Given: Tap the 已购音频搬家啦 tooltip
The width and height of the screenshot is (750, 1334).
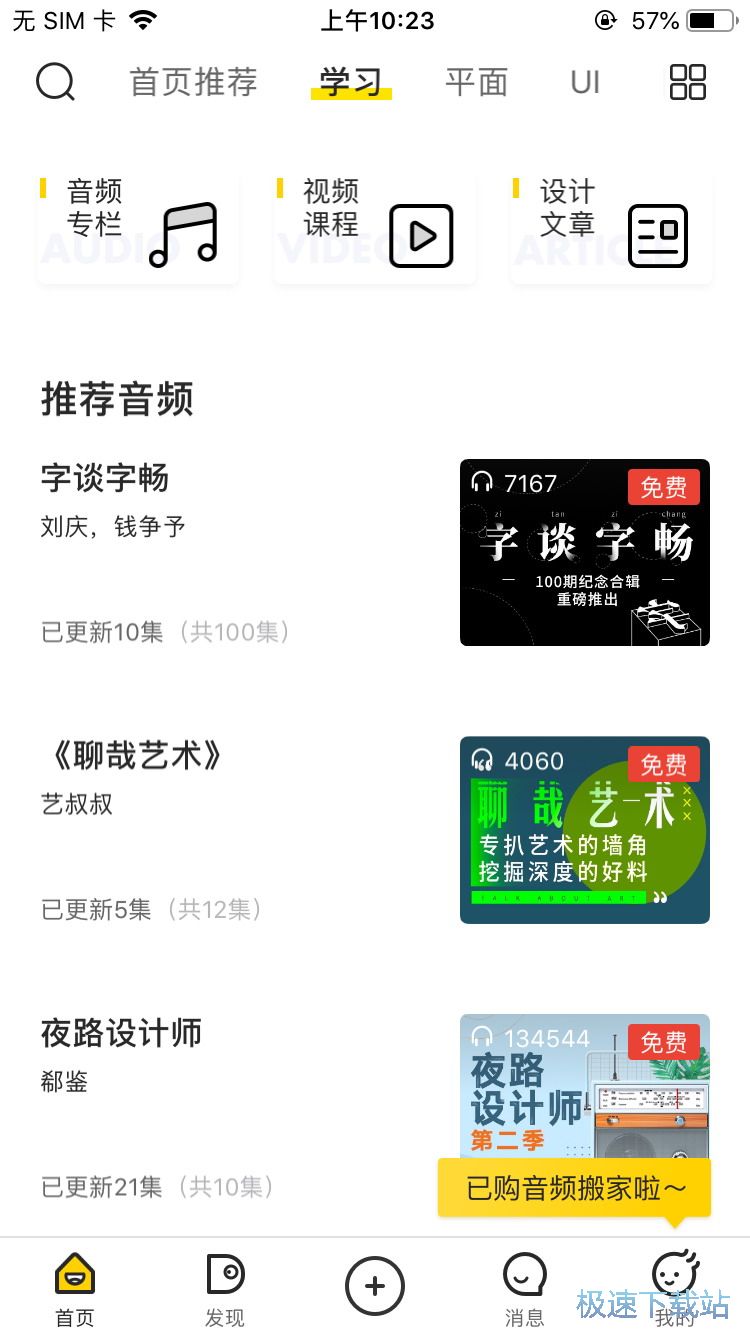Looking at the screenshot, I should coord(575,1188).
